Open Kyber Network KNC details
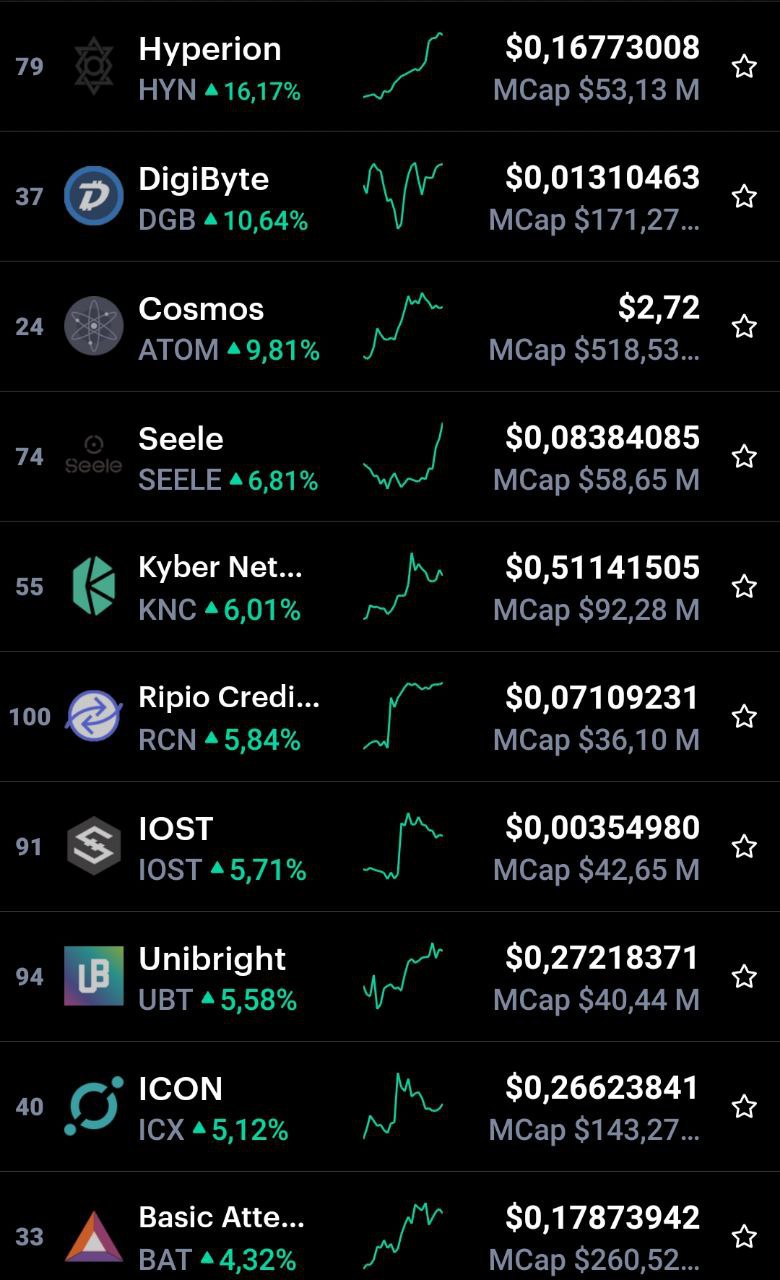Screen dimensions: 780x1280 pyautogui.click(x=390, y=587)
